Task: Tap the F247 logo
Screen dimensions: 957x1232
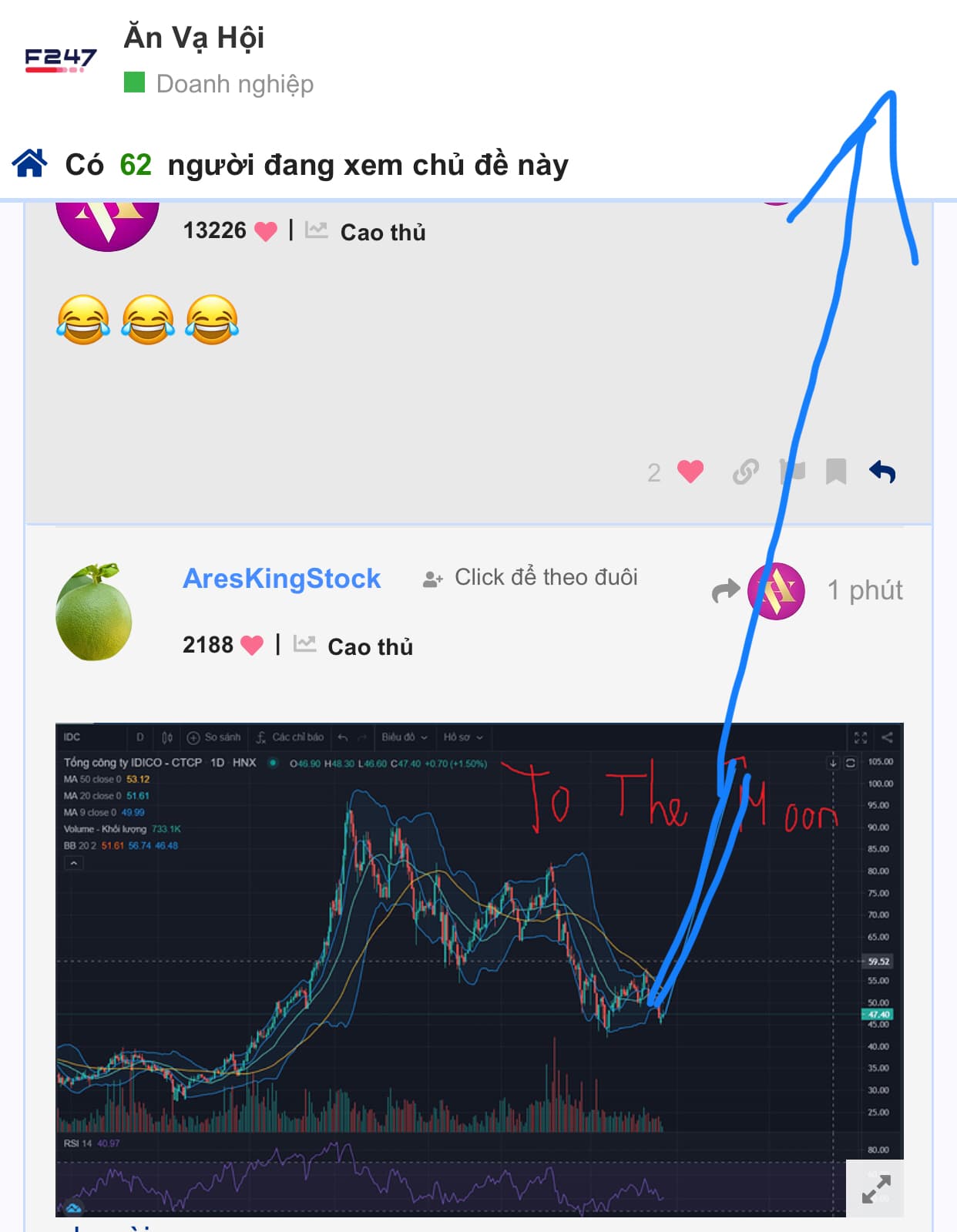Action: 61,59
